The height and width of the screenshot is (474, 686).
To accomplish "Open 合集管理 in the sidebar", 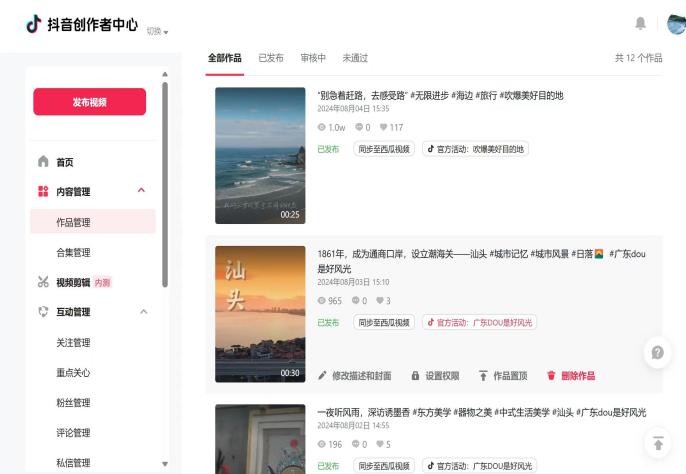I will click(x=73, y=252).
